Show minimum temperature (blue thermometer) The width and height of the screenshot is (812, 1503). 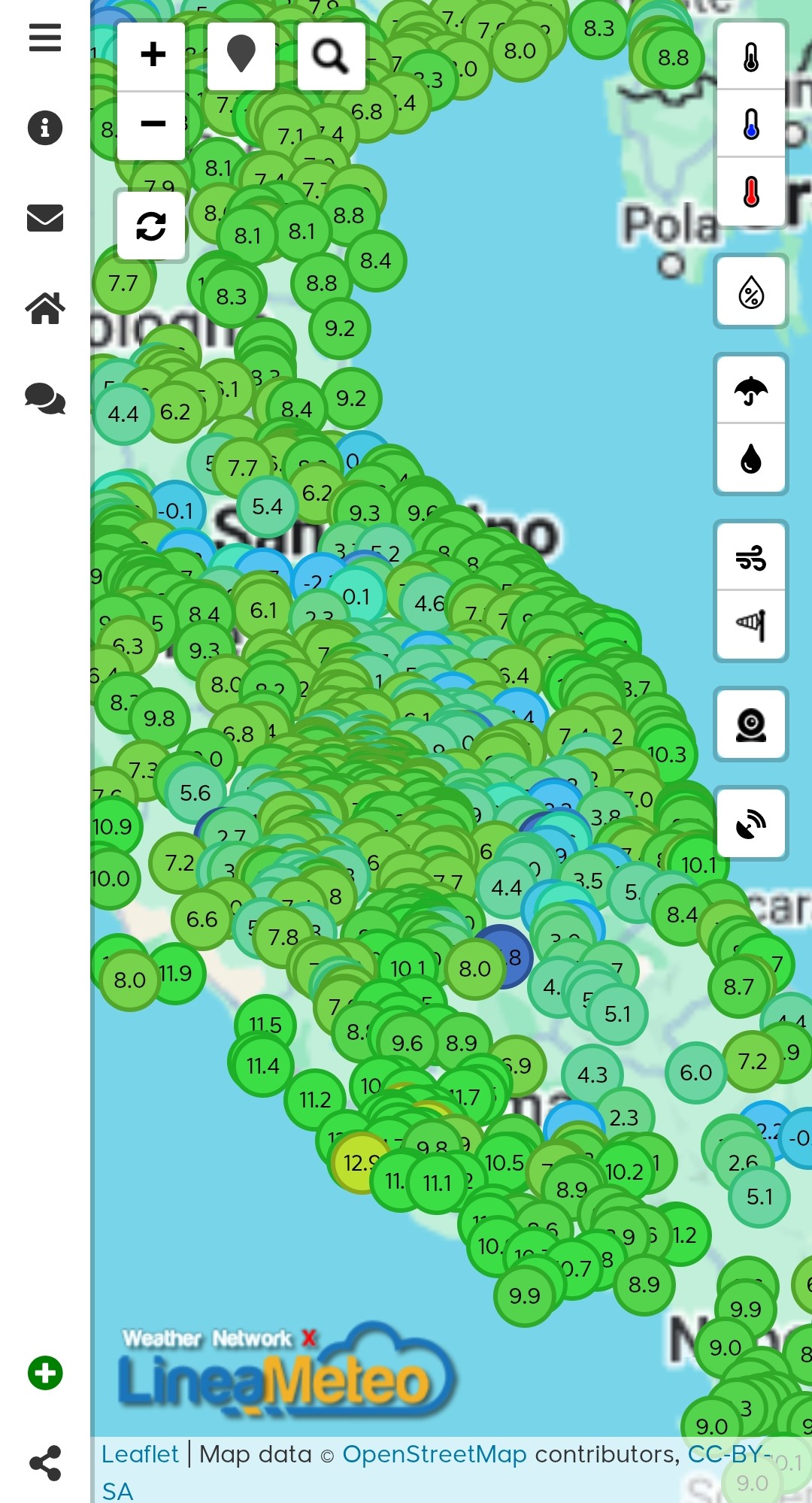pyautogui.click(x=751, y=124)
